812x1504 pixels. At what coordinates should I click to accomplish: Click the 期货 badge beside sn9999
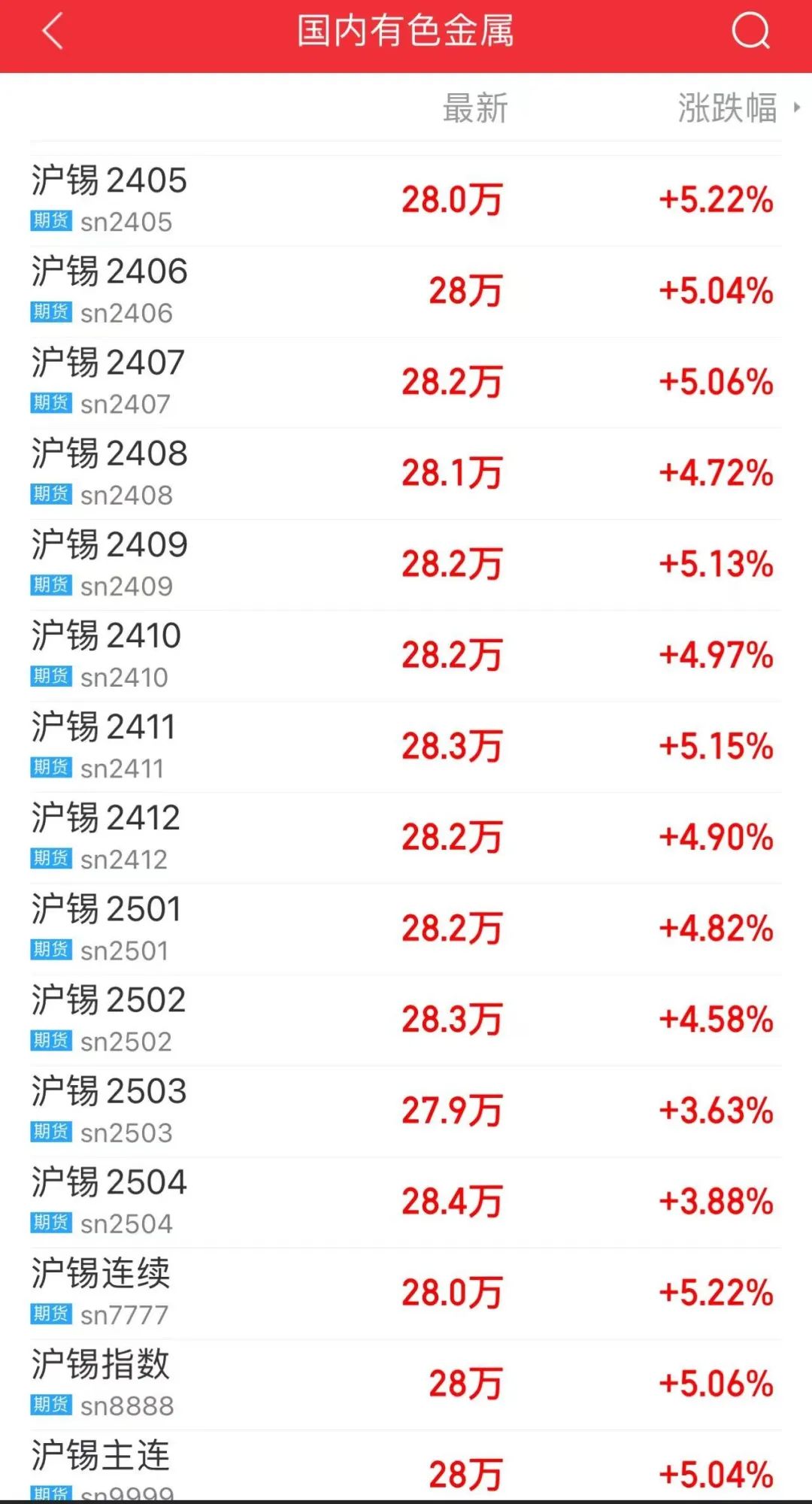50,1496
